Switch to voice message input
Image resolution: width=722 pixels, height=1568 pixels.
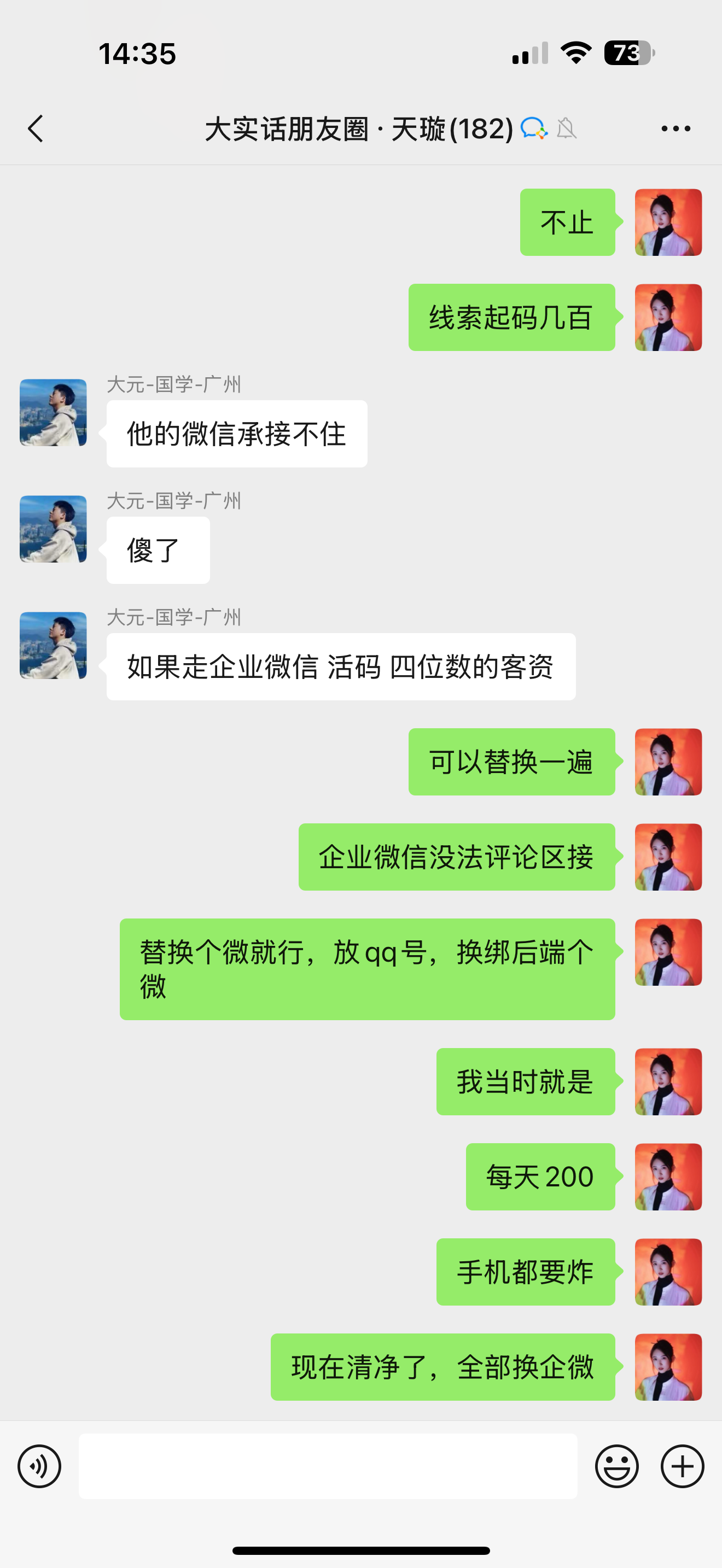(x=39, y=1466)
